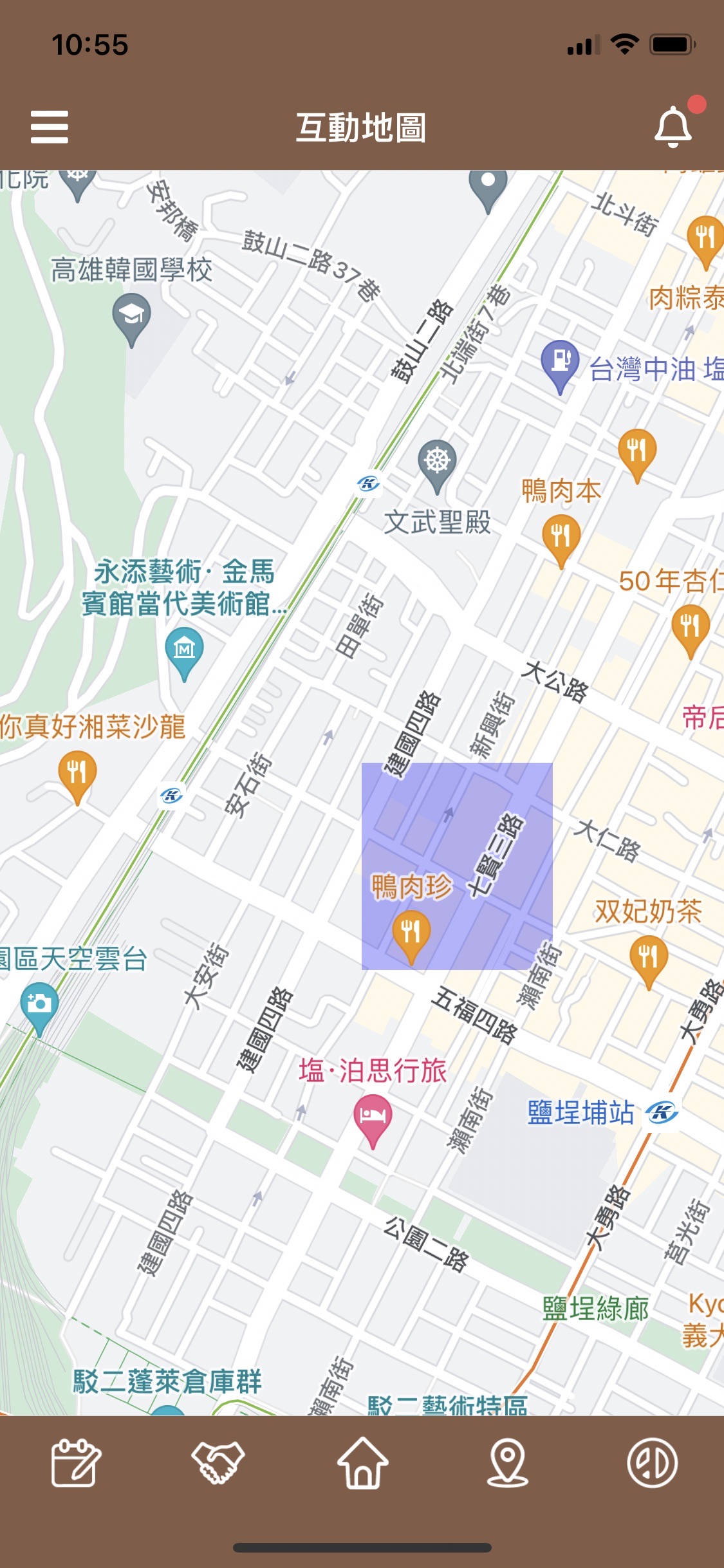Open the map location pin tab
Screen dimensions: 724x1568
point(508,1463)
